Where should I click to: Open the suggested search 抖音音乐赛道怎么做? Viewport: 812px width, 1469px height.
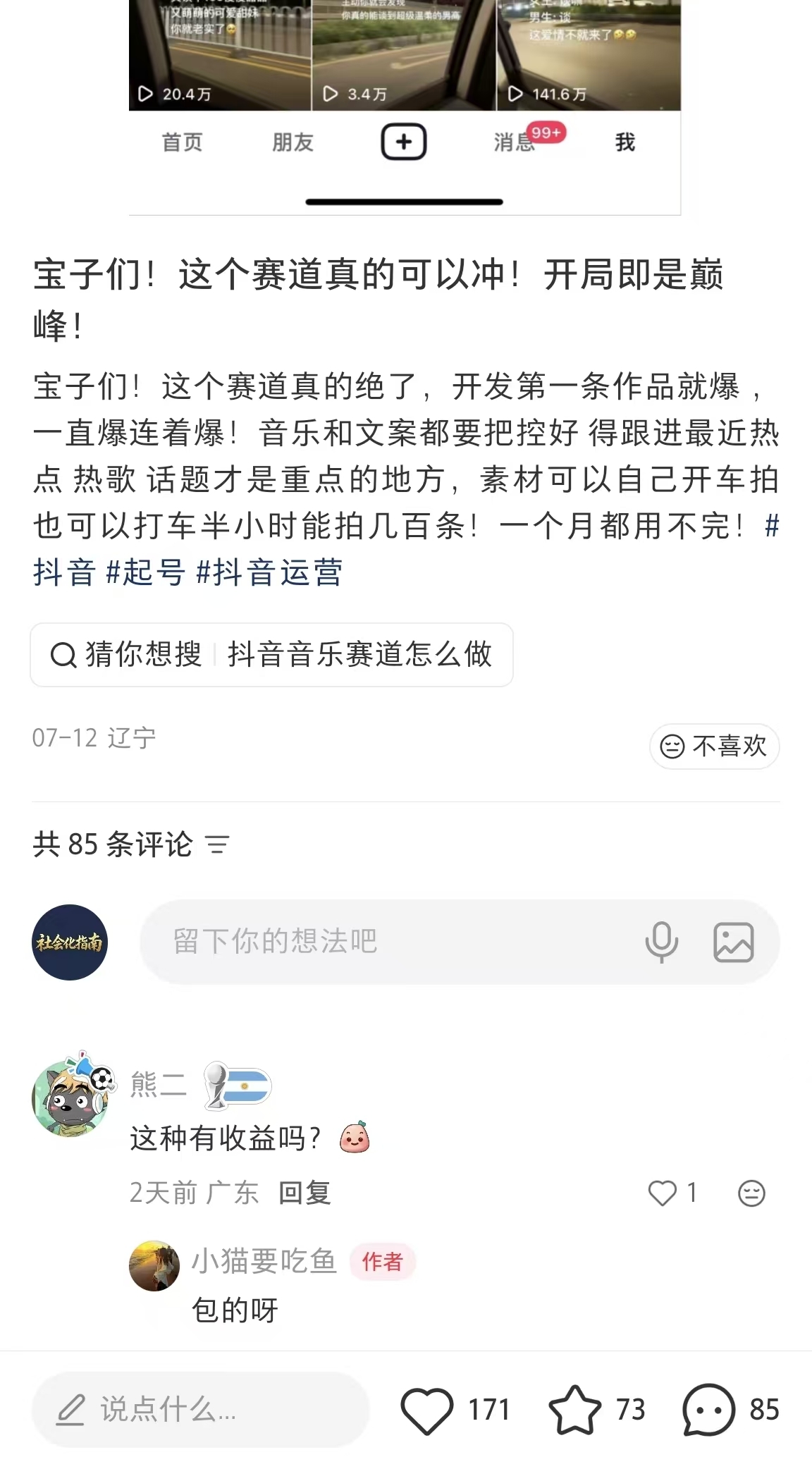pos(271,654)
